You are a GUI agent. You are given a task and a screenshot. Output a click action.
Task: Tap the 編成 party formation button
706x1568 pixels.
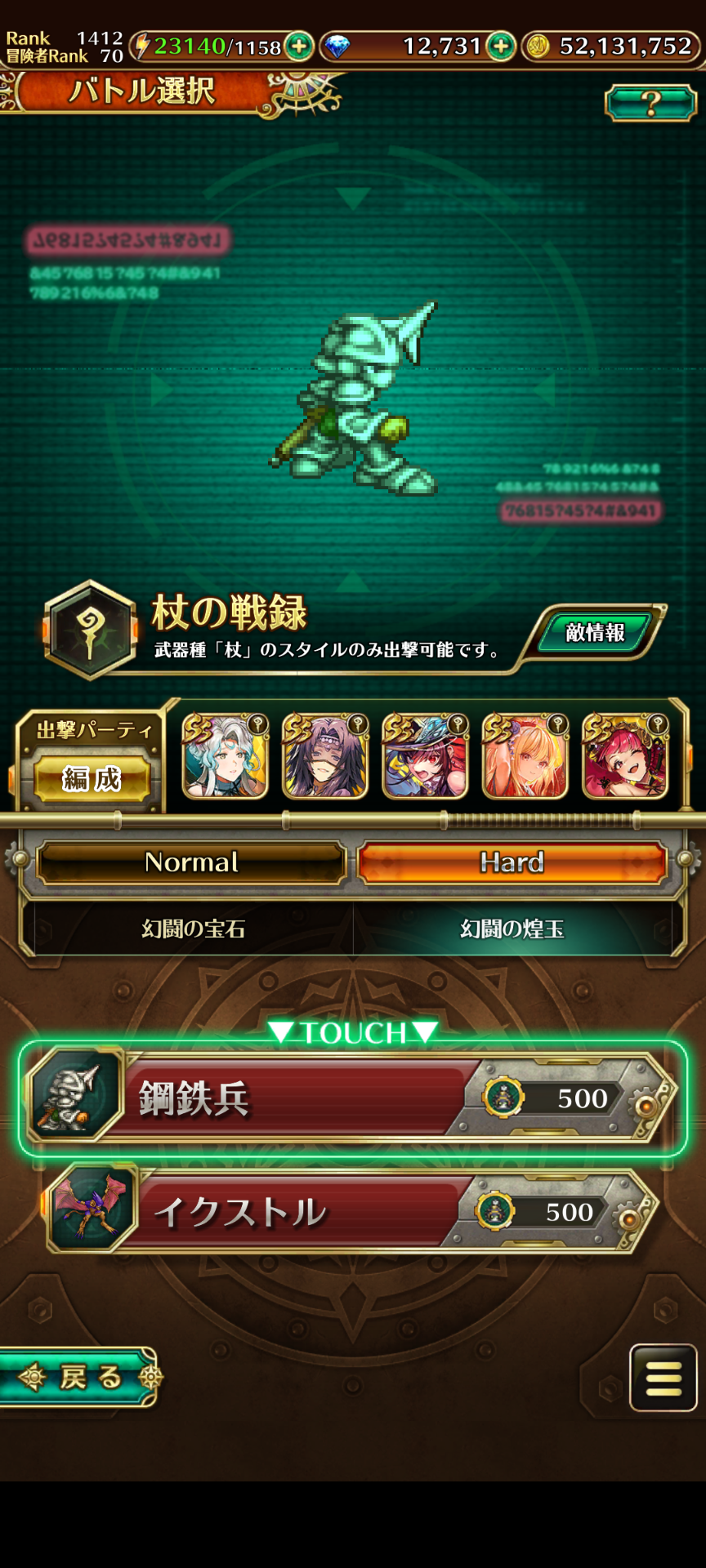coord(92,779)
